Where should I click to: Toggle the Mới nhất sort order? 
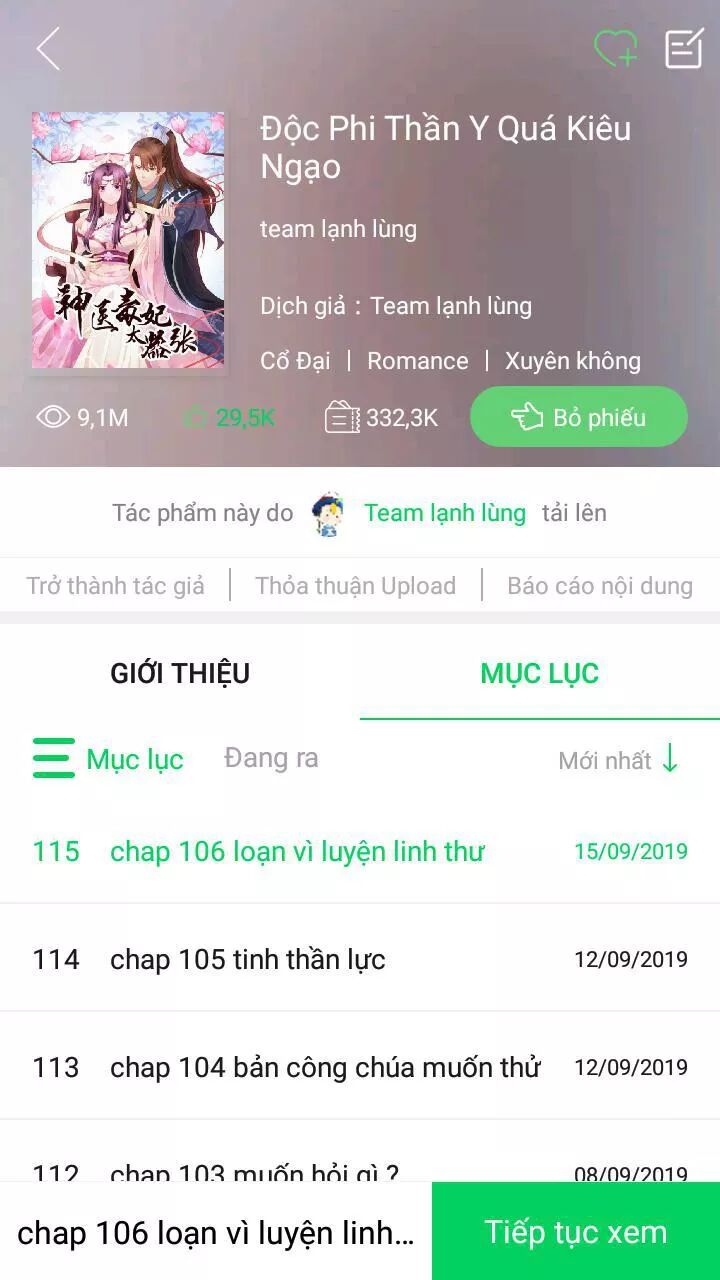[600, 759]
